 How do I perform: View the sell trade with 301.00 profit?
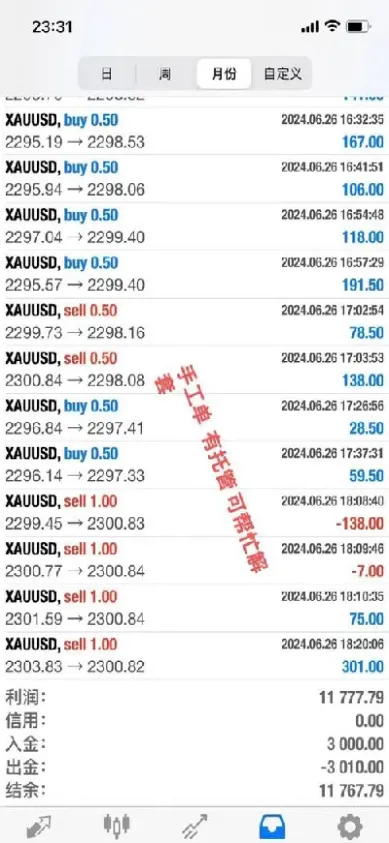click(x=194, y=655)
